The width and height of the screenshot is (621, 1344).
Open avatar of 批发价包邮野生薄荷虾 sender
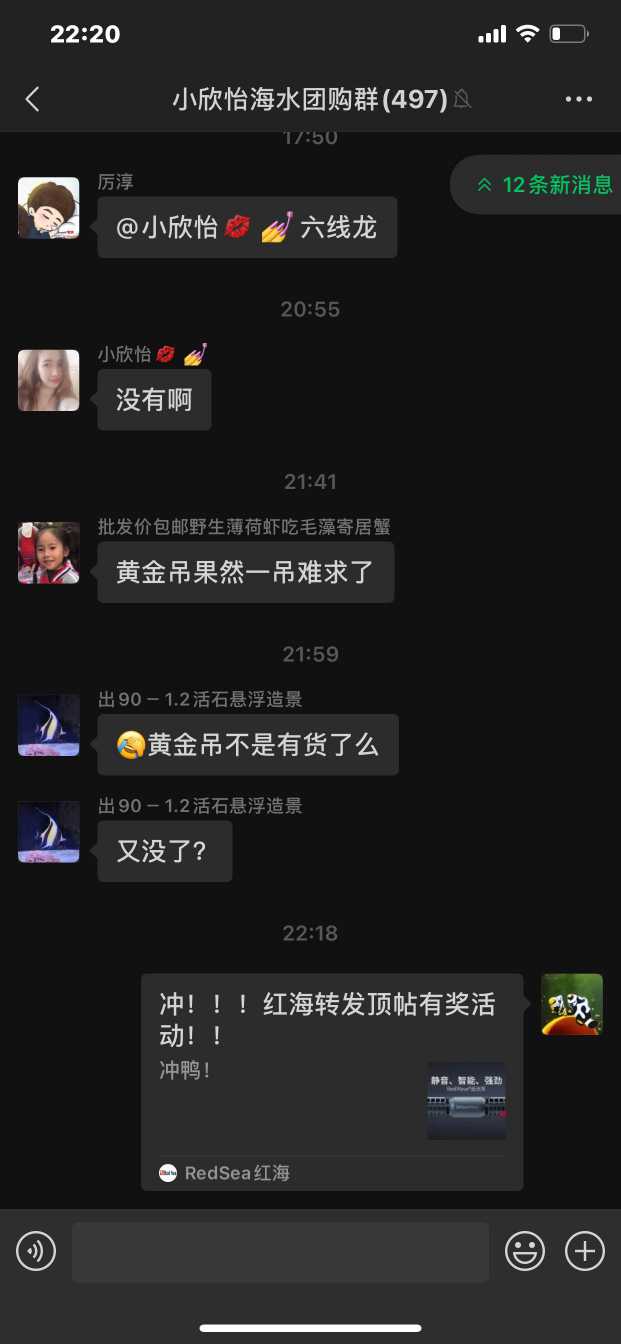[49, 553]
